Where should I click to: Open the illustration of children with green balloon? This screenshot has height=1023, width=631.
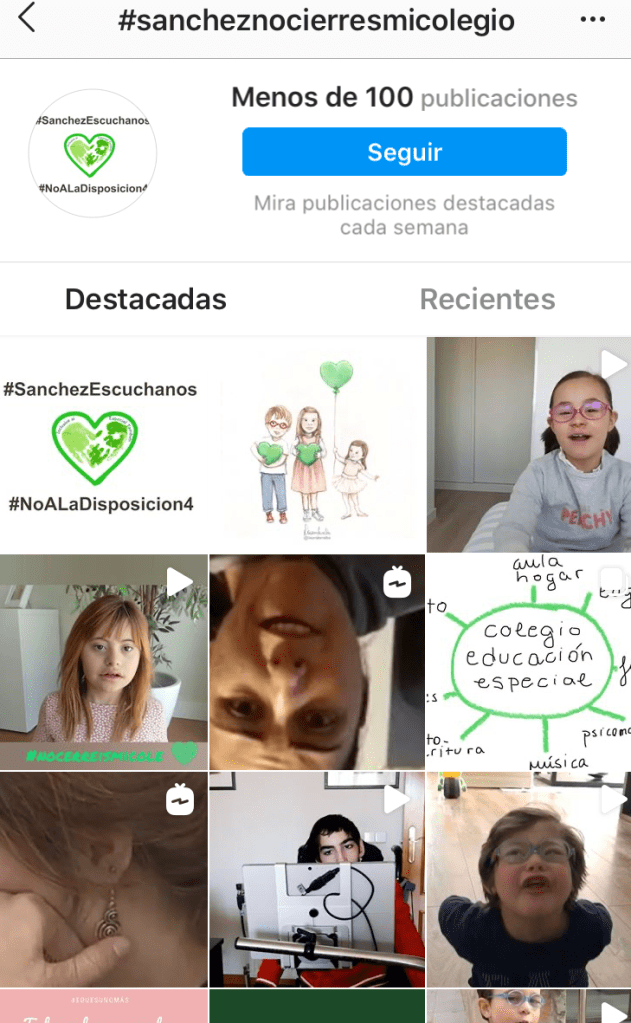coord(315,445)
